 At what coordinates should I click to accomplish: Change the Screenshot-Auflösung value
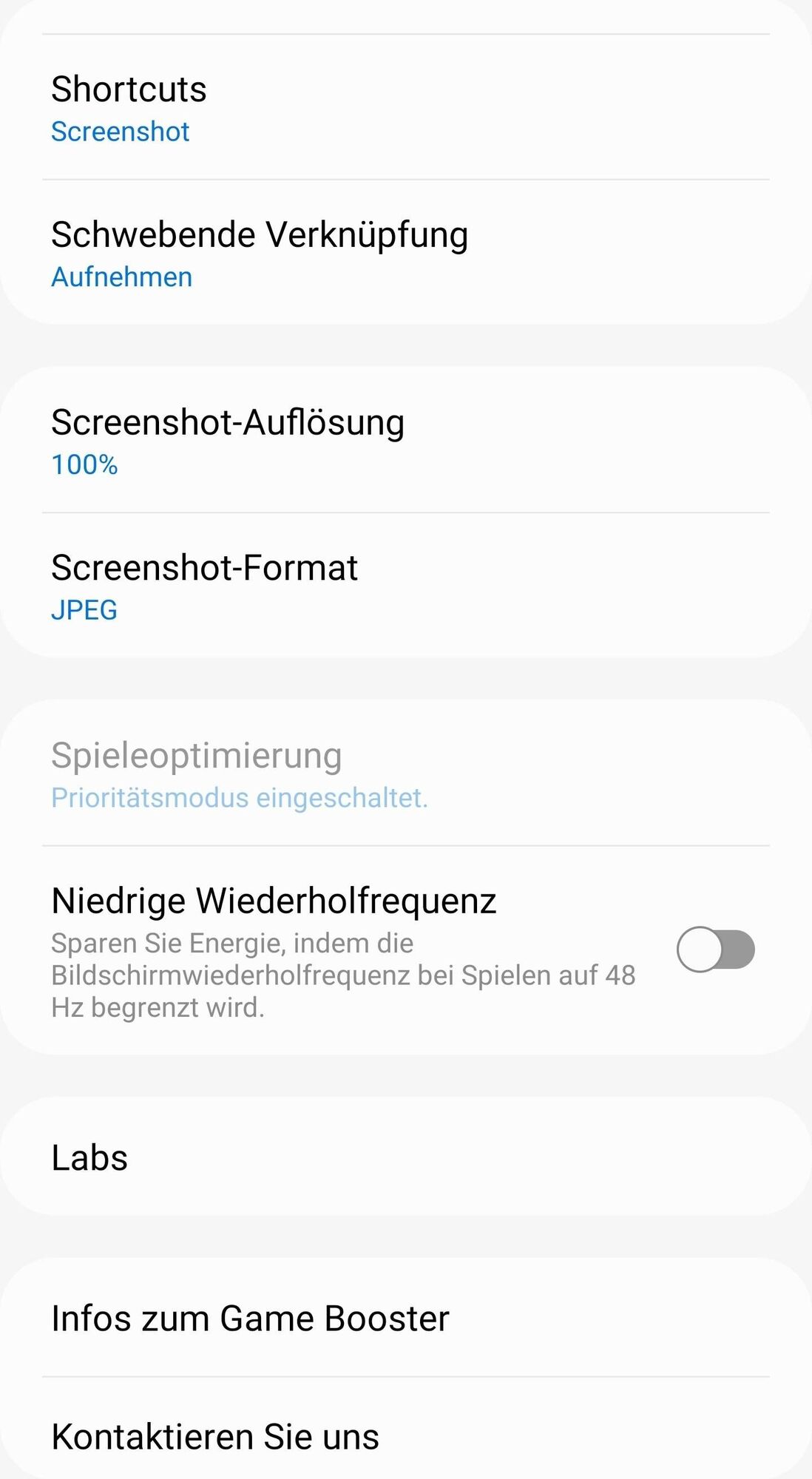coord(405,441)
